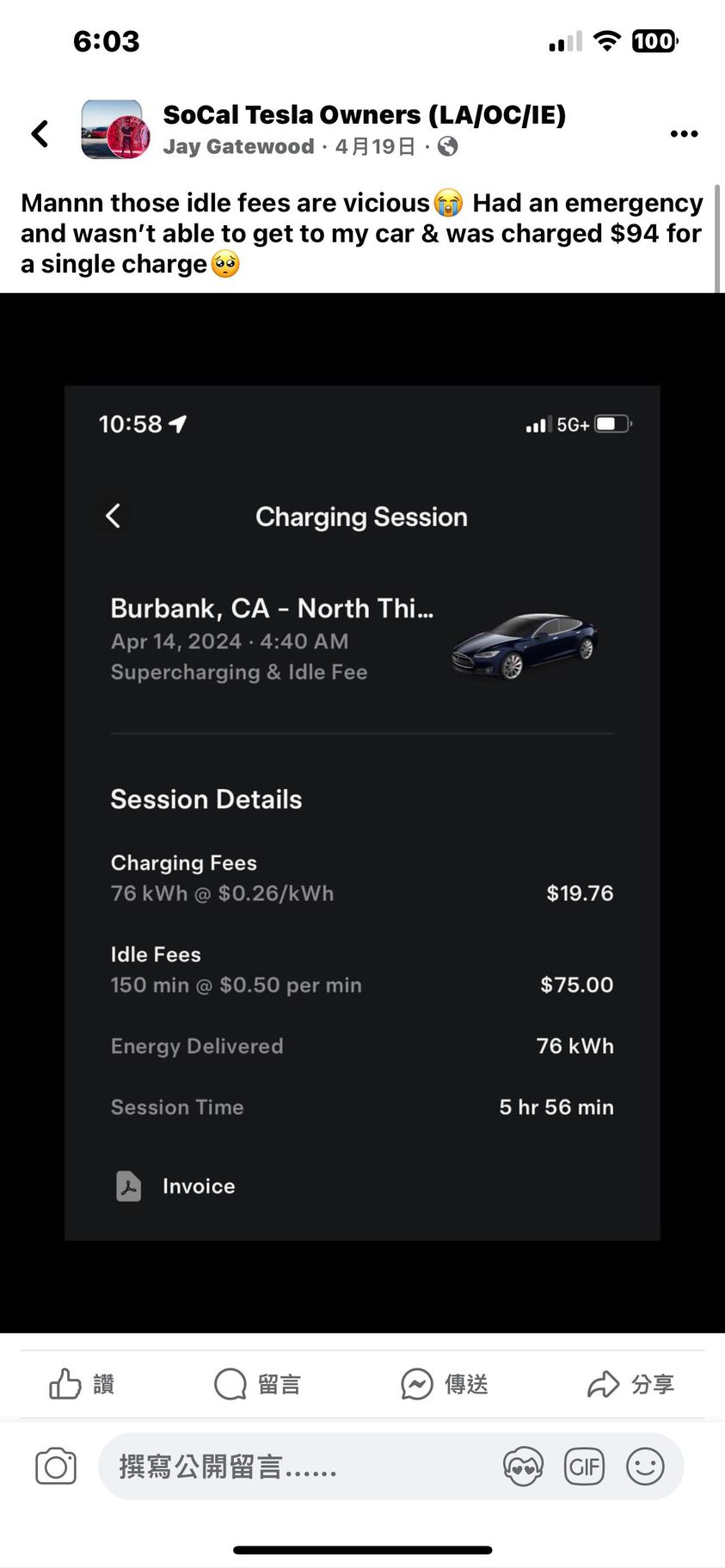Share the post with 分享
The image size is (725, 1568).
(630, 1384)
